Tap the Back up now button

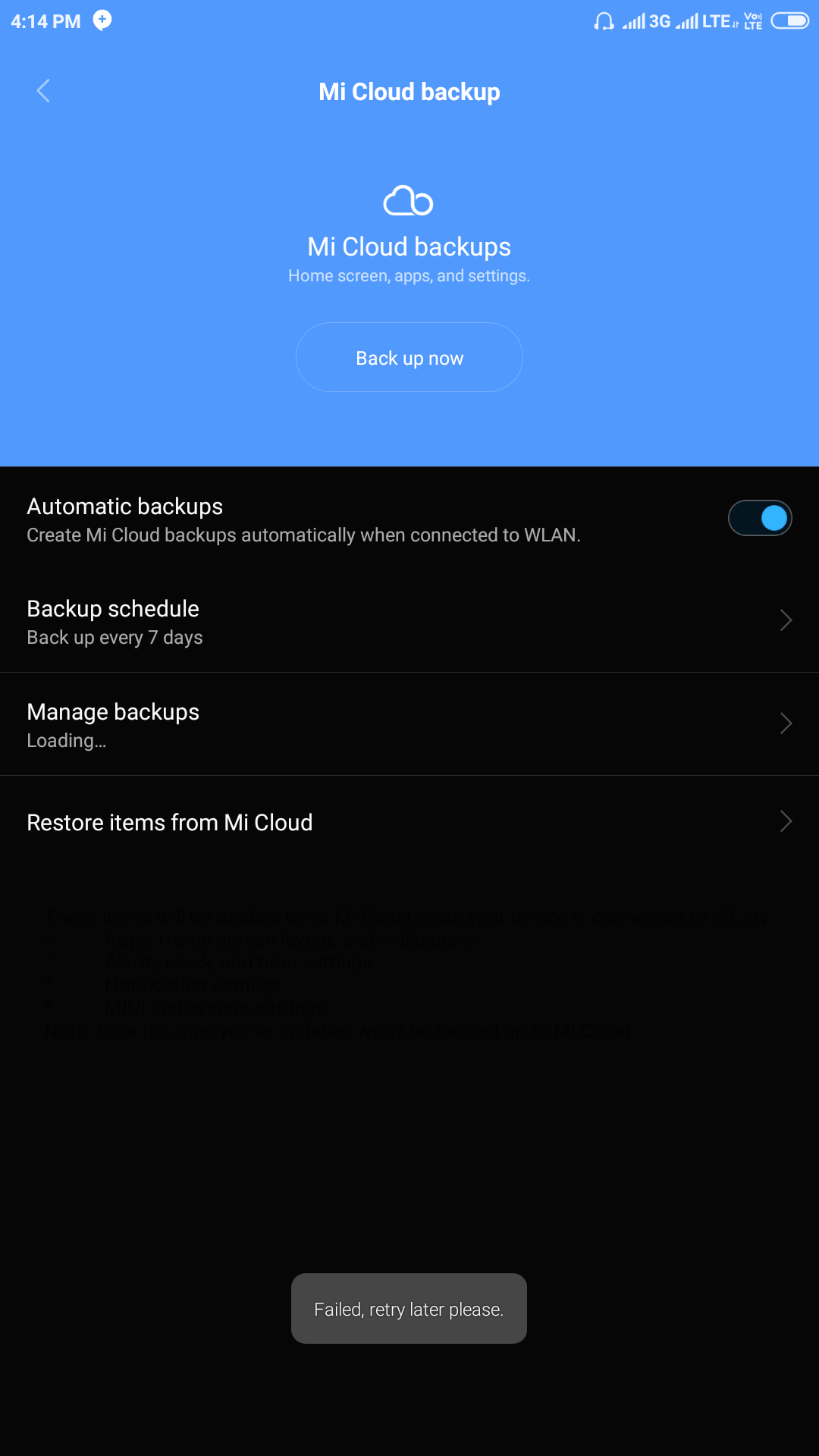click(x=409, y=358)
